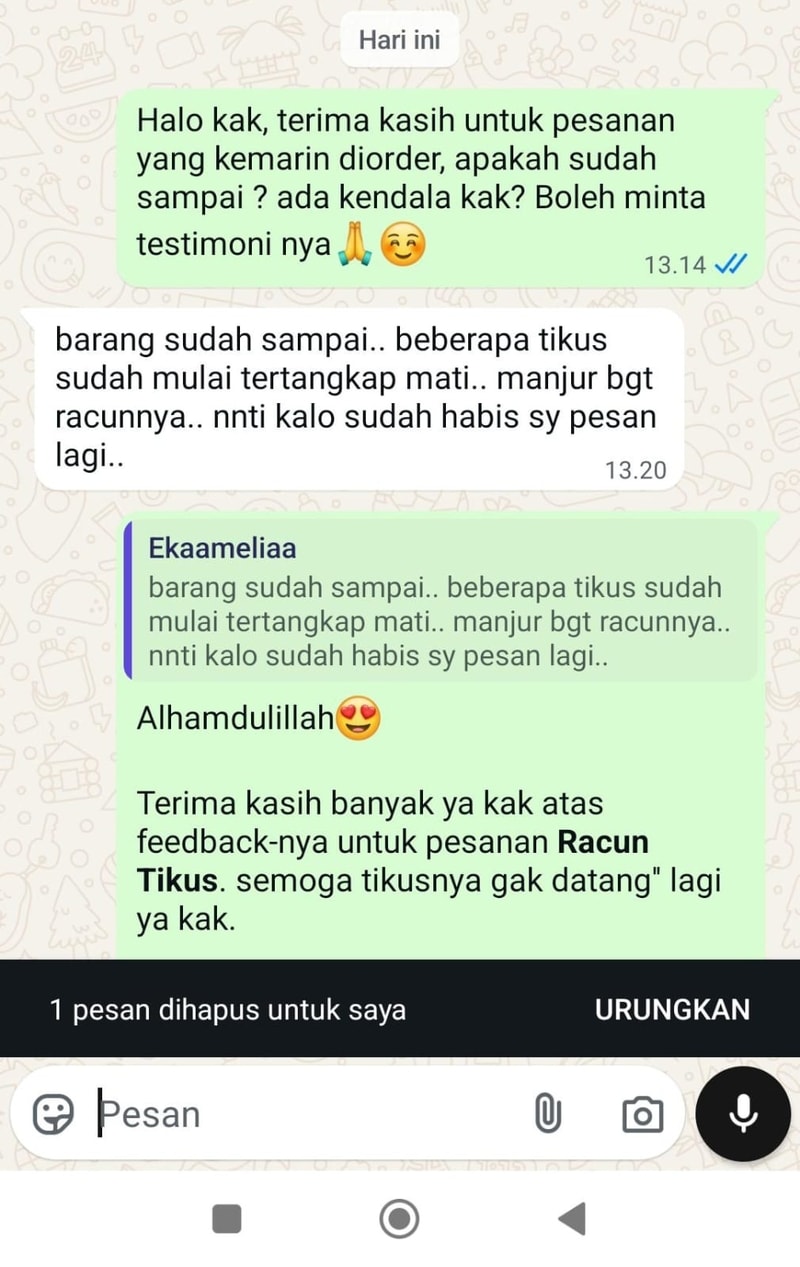Open the attachment paperclip menu
The image size is (800, 1267).
pyautogui.click(x=547, y=1113)
